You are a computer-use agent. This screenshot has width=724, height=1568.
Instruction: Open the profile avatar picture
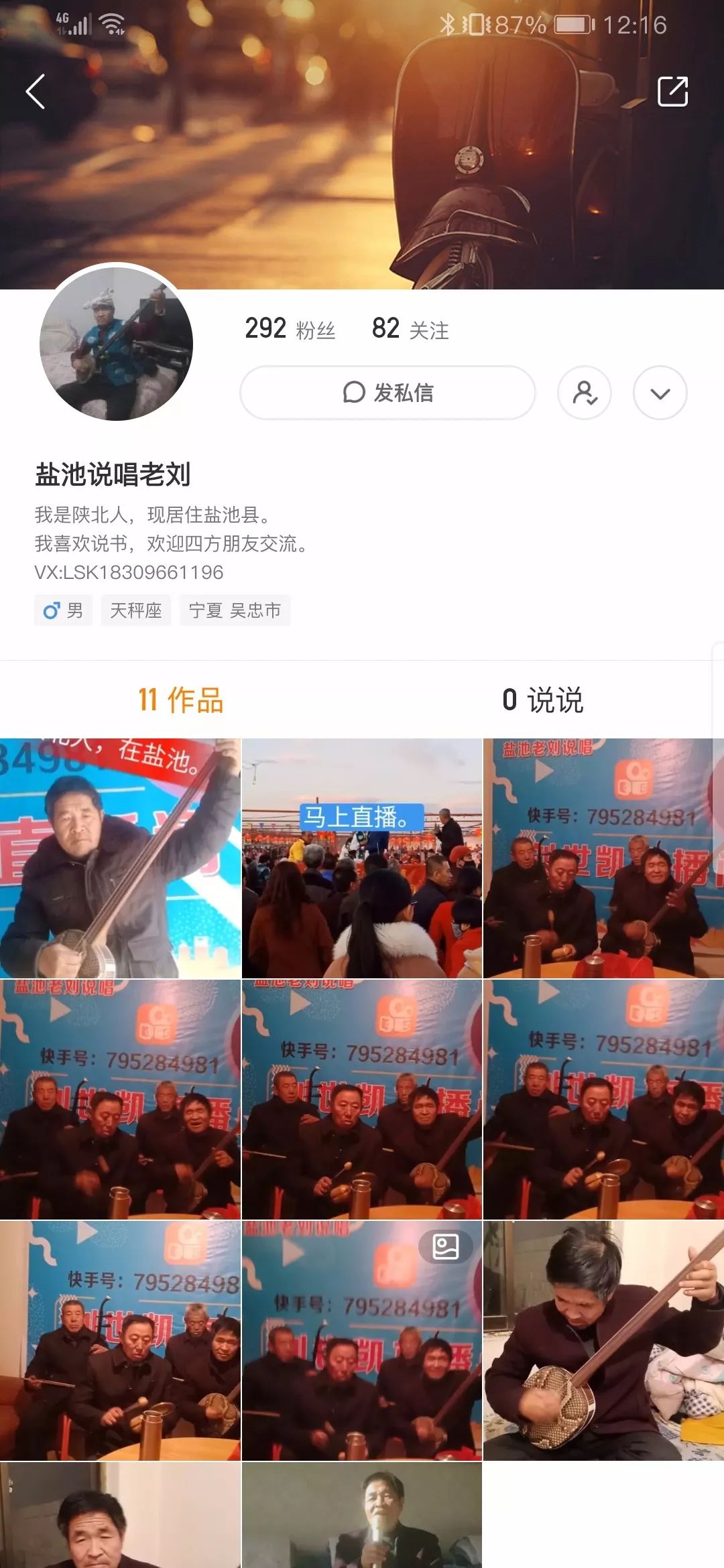pos(117,344)
